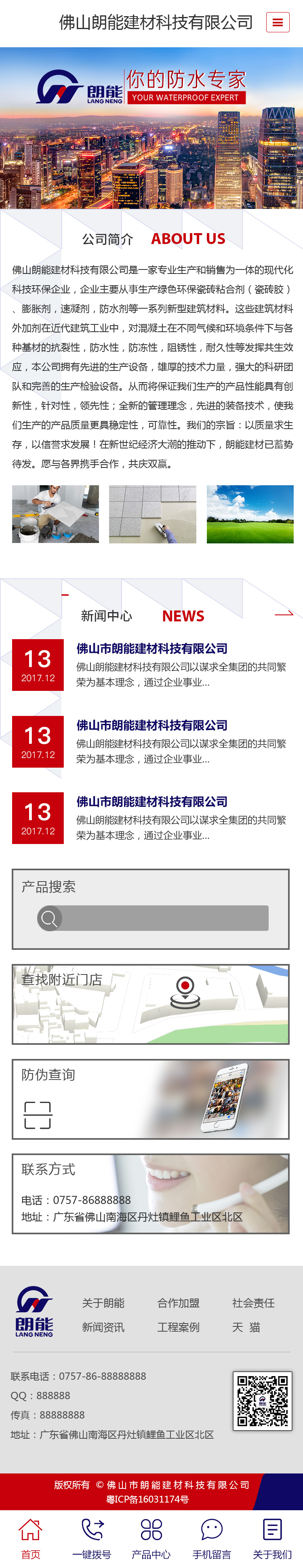Open the hamburger menu button
Image resolution: width=303 pixels, height=1568 pixels.
(x=278, y=23)
